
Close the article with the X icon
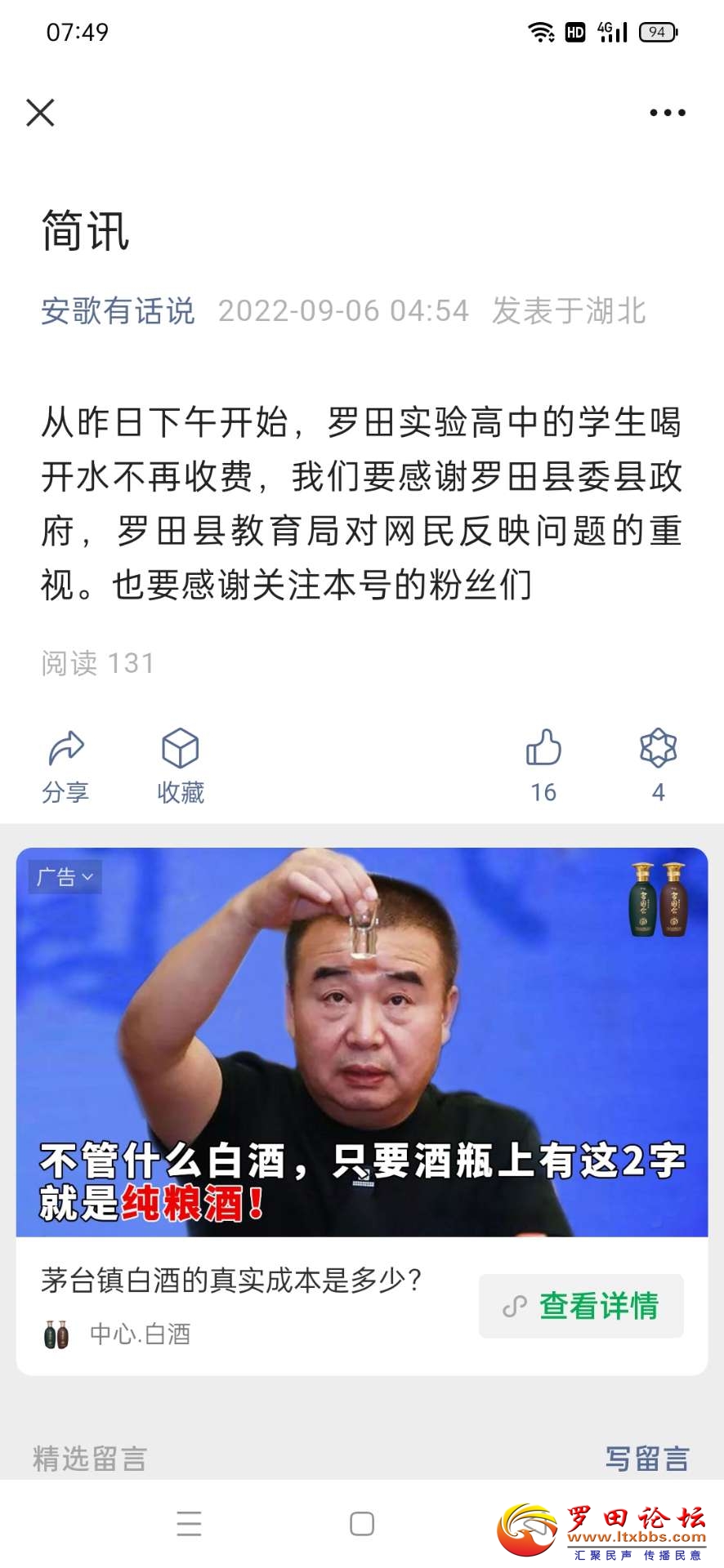[40, 113]
